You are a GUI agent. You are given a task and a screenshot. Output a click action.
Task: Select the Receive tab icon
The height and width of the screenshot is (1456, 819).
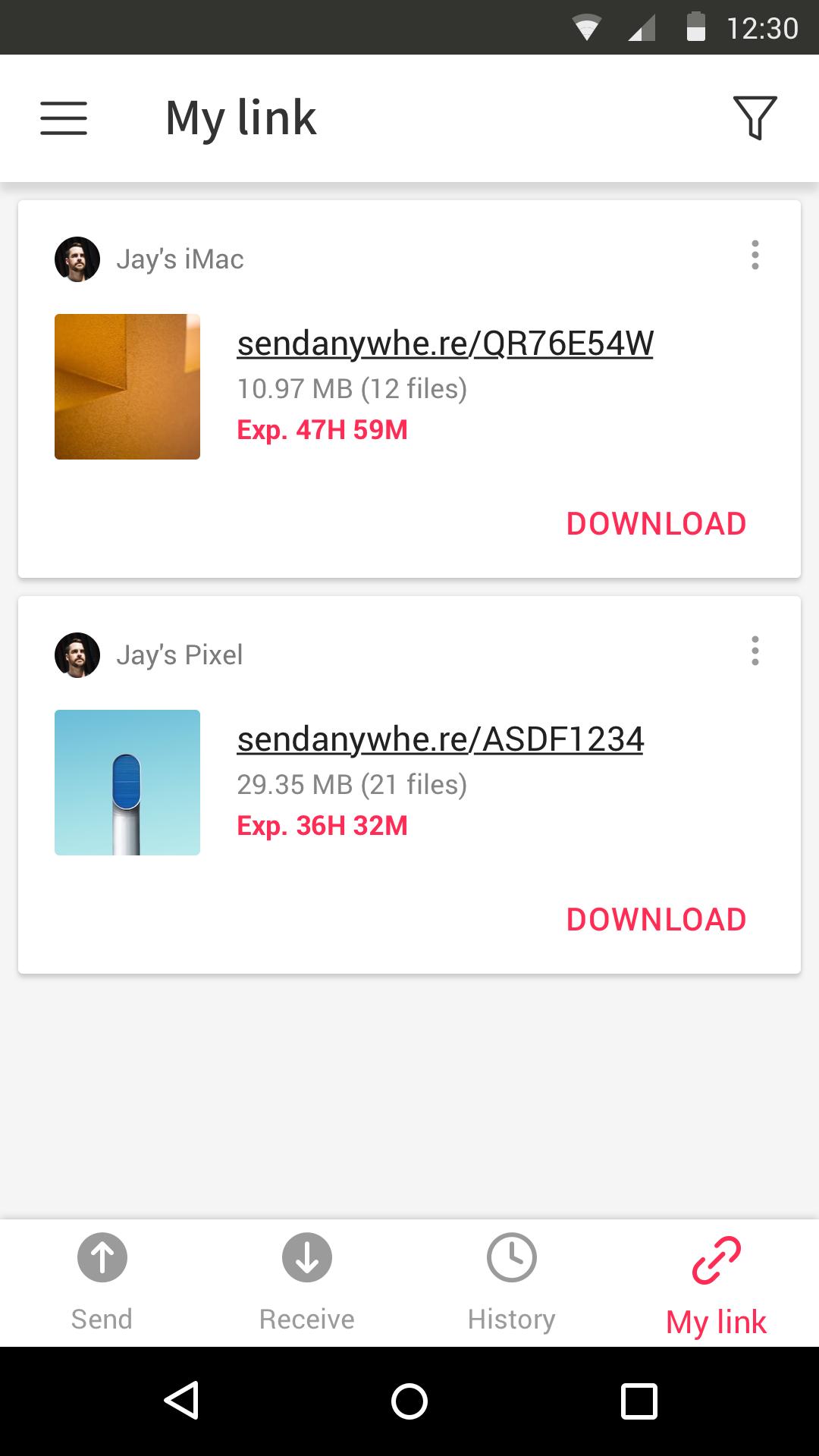306,1257
